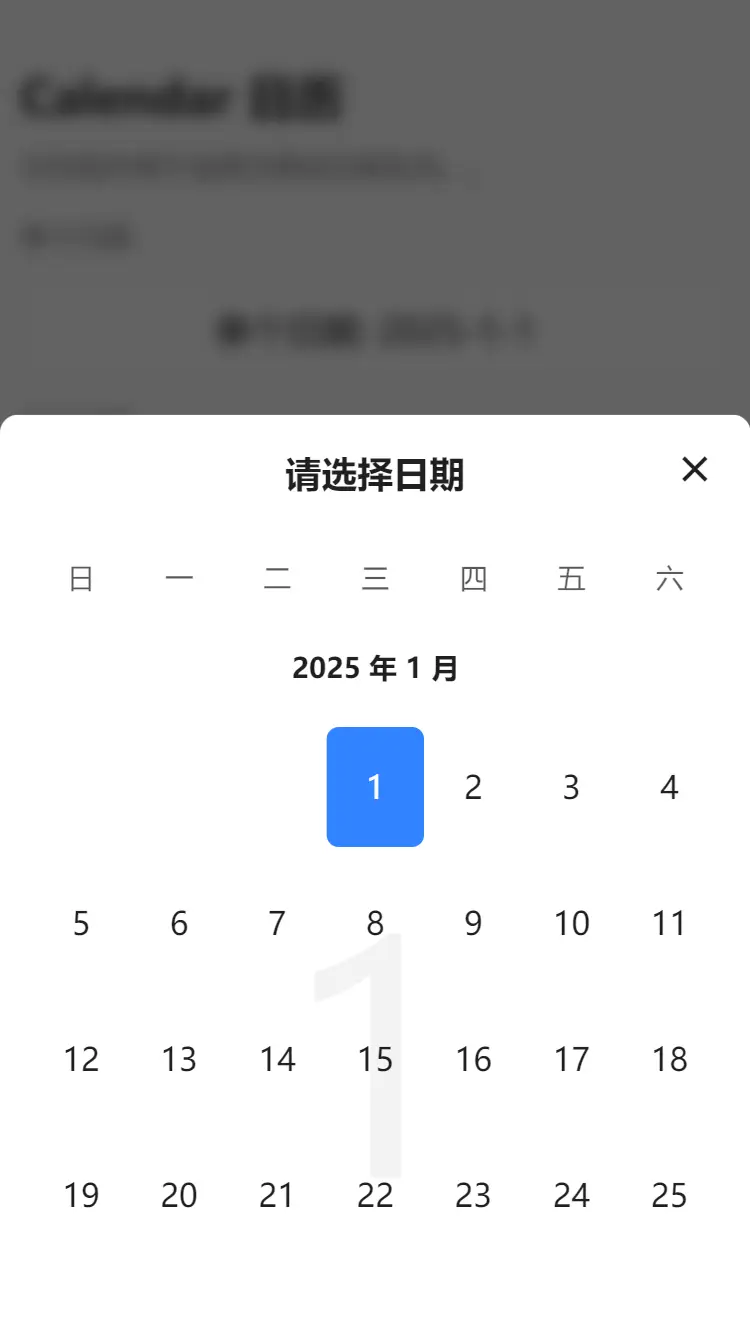Select the 13th of January

pos(179,1059)
